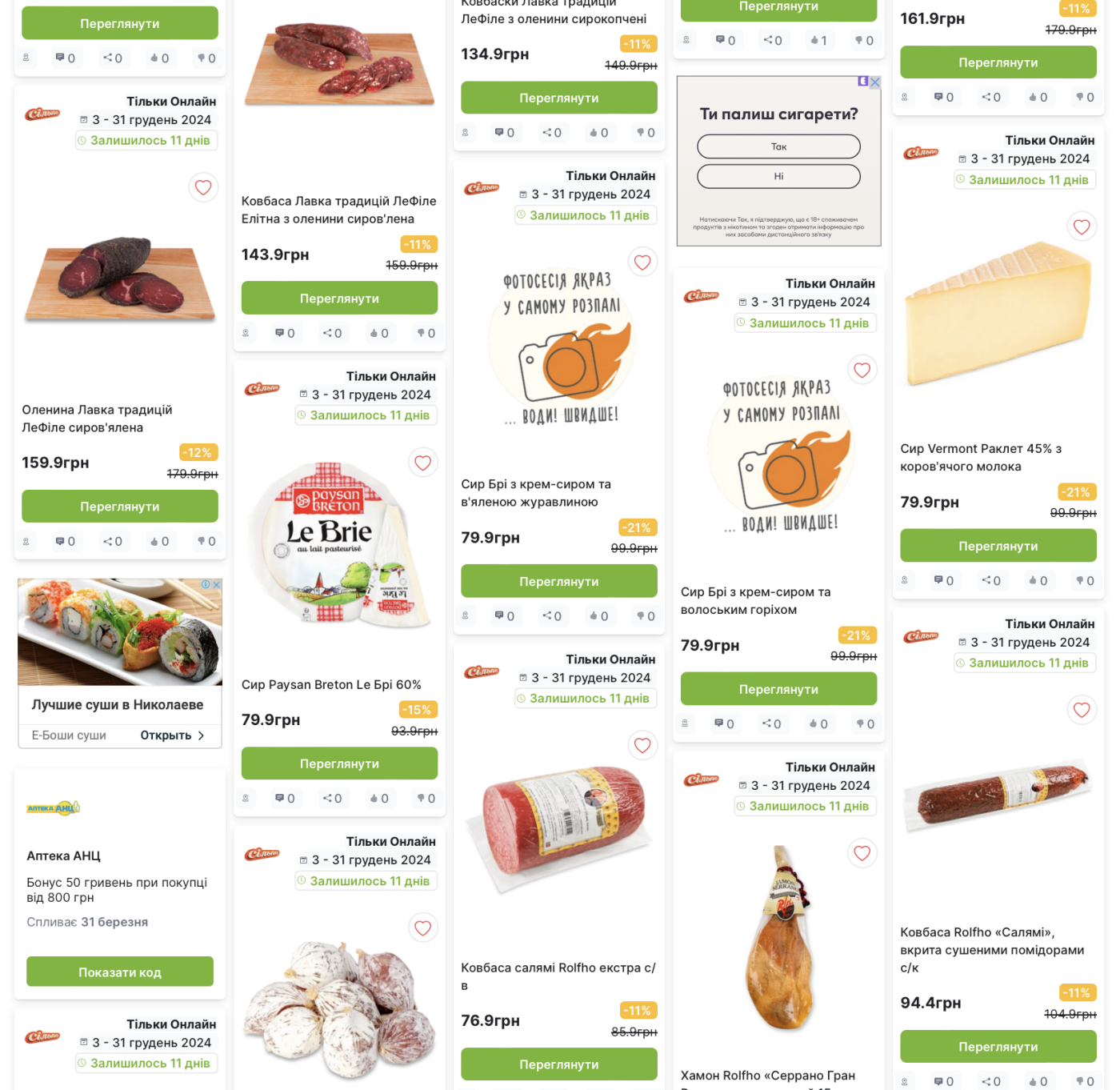Screen dimensions: 1120x1090
Task: View the Сир Vermont Раклет offer
Action: (x=998, y=546)
